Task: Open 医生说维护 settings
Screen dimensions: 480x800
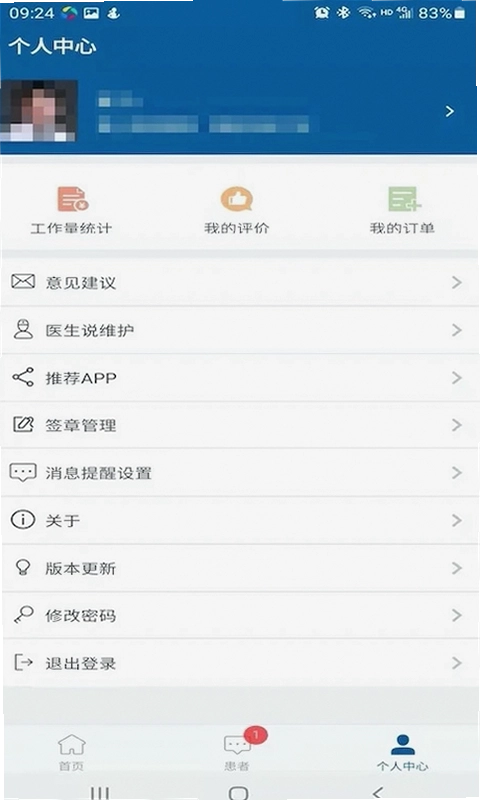Action: point(240,330)
